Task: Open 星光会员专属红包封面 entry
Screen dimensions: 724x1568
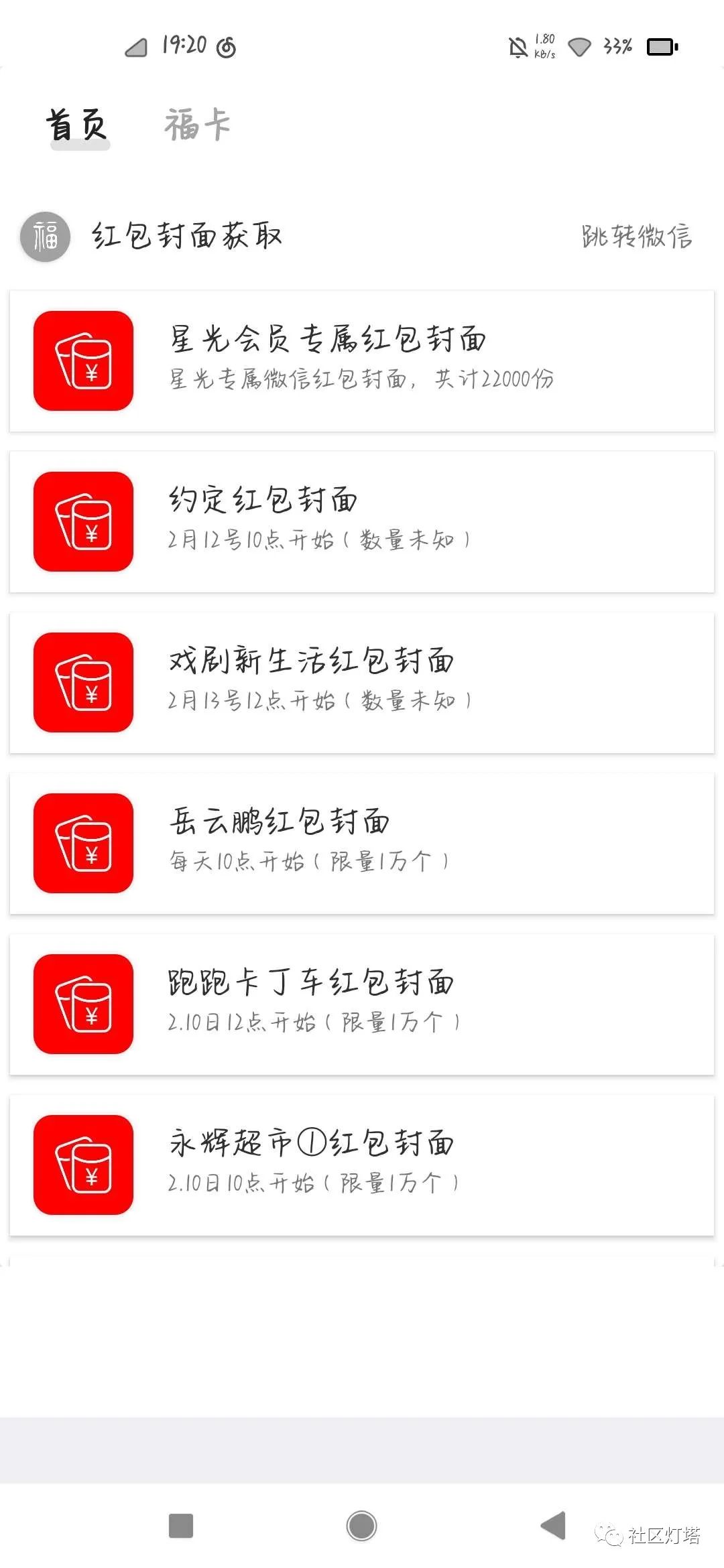Action: pyautogui.click(x=362, y=361)
